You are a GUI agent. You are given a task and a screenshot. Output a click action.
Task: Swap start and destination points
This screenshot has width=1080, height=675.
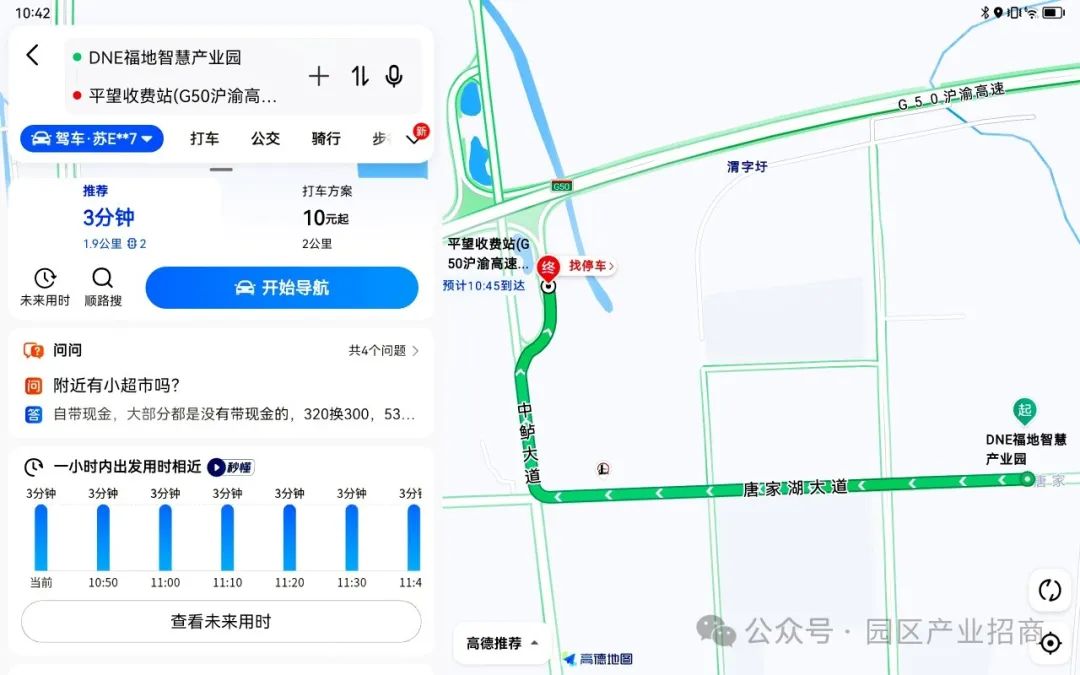pos(360,76)
